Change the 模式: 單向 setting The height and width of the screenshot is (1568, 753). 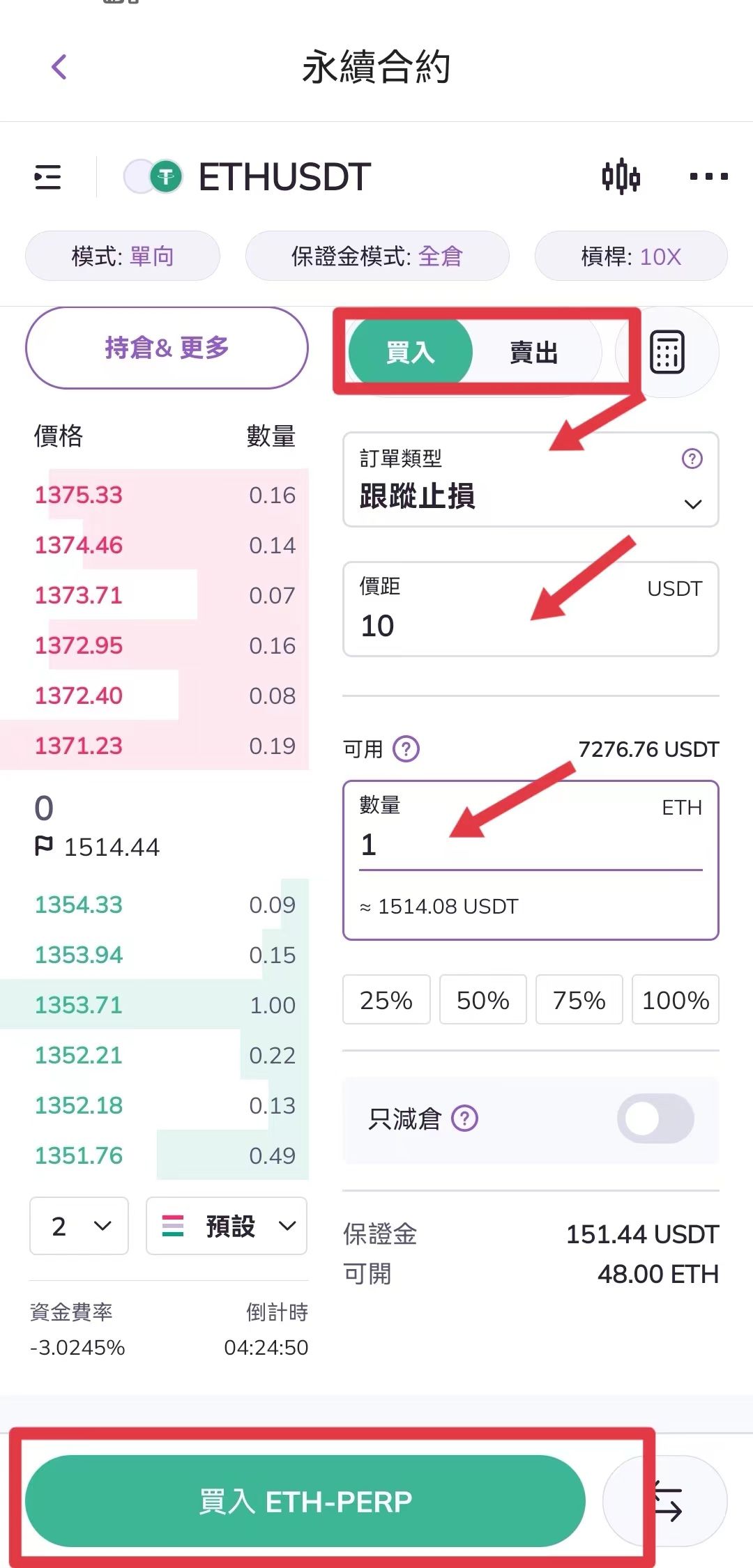click(x=123, y=256)
